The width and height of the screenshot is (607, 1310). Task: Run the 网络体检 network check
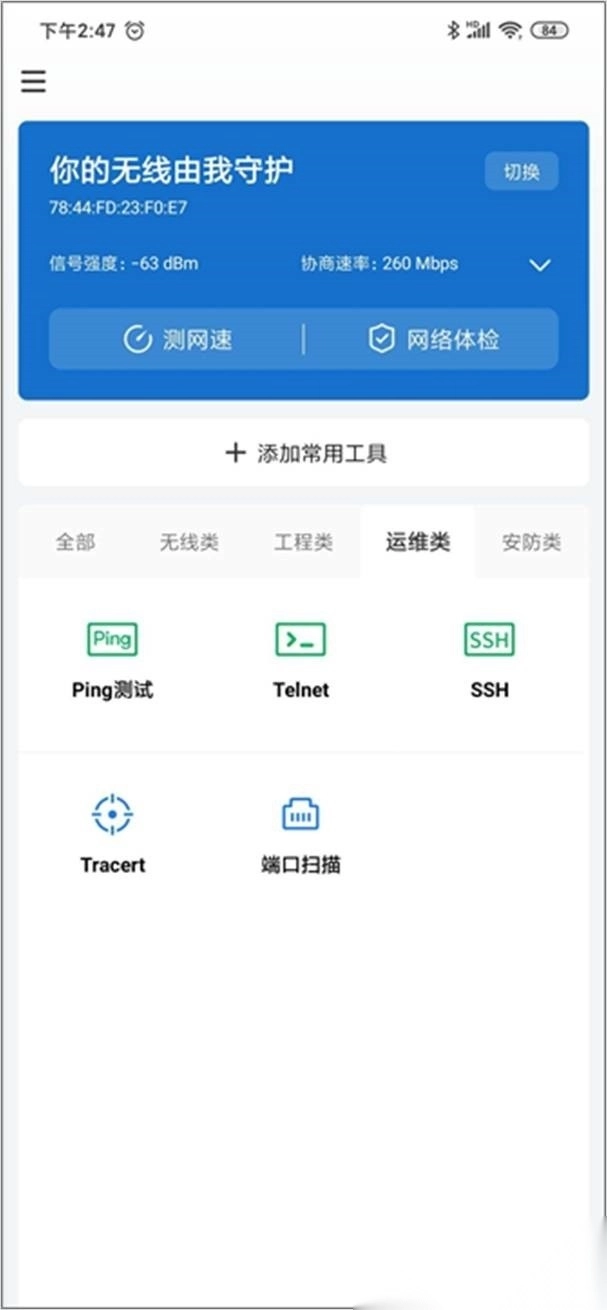pos(432,340)
